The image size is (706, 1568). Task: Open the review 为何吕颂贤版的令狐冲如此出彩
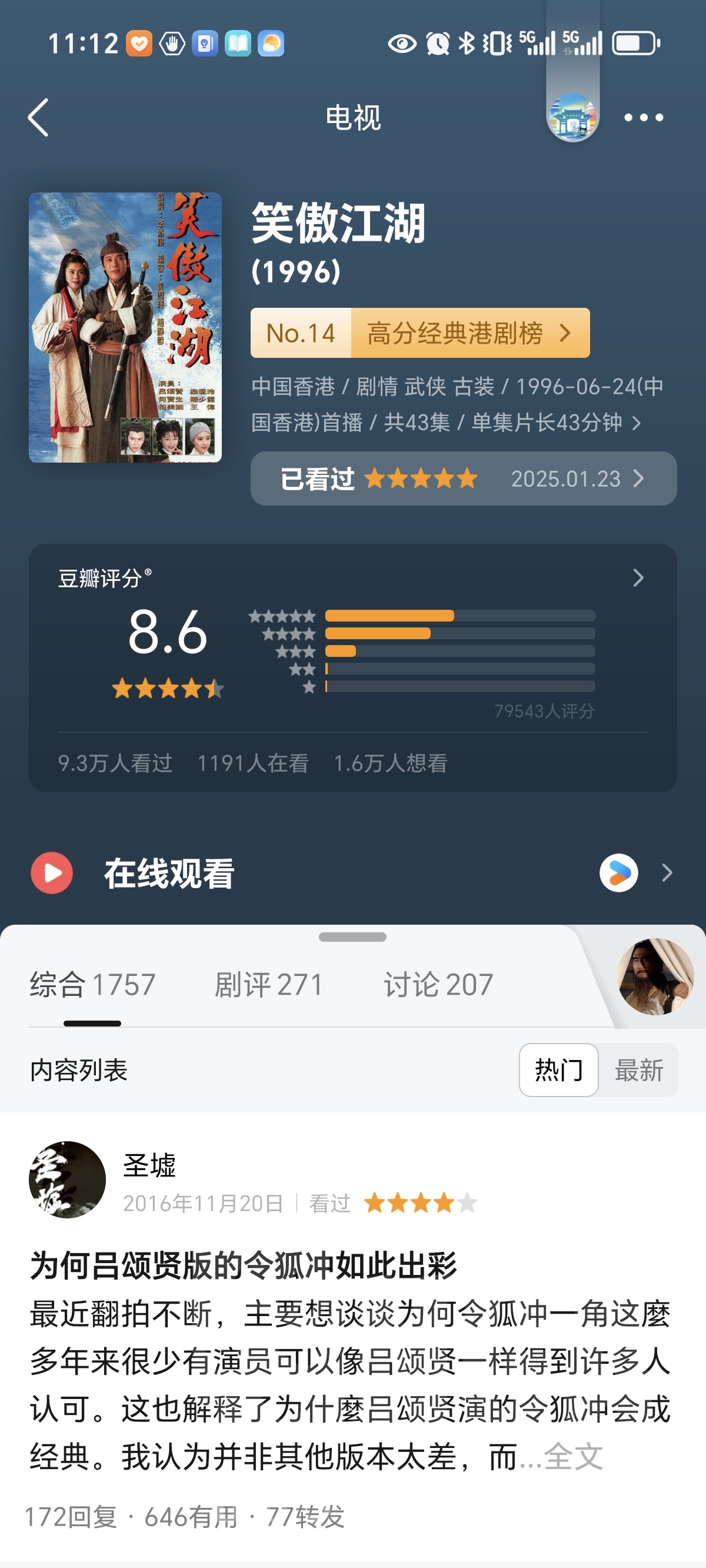point(244,1266)
